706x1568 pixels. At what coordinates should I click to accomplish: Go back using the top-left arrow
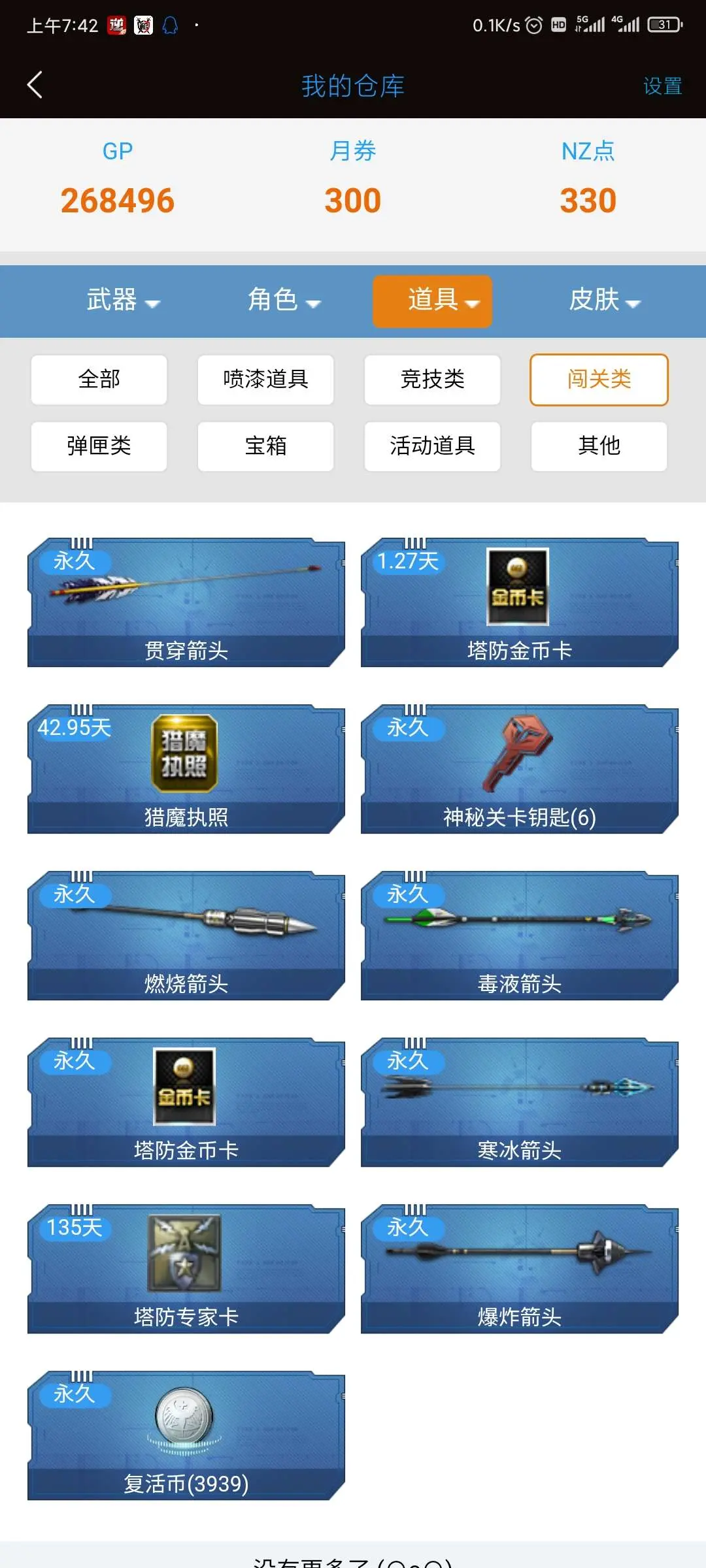click(35, 85)
